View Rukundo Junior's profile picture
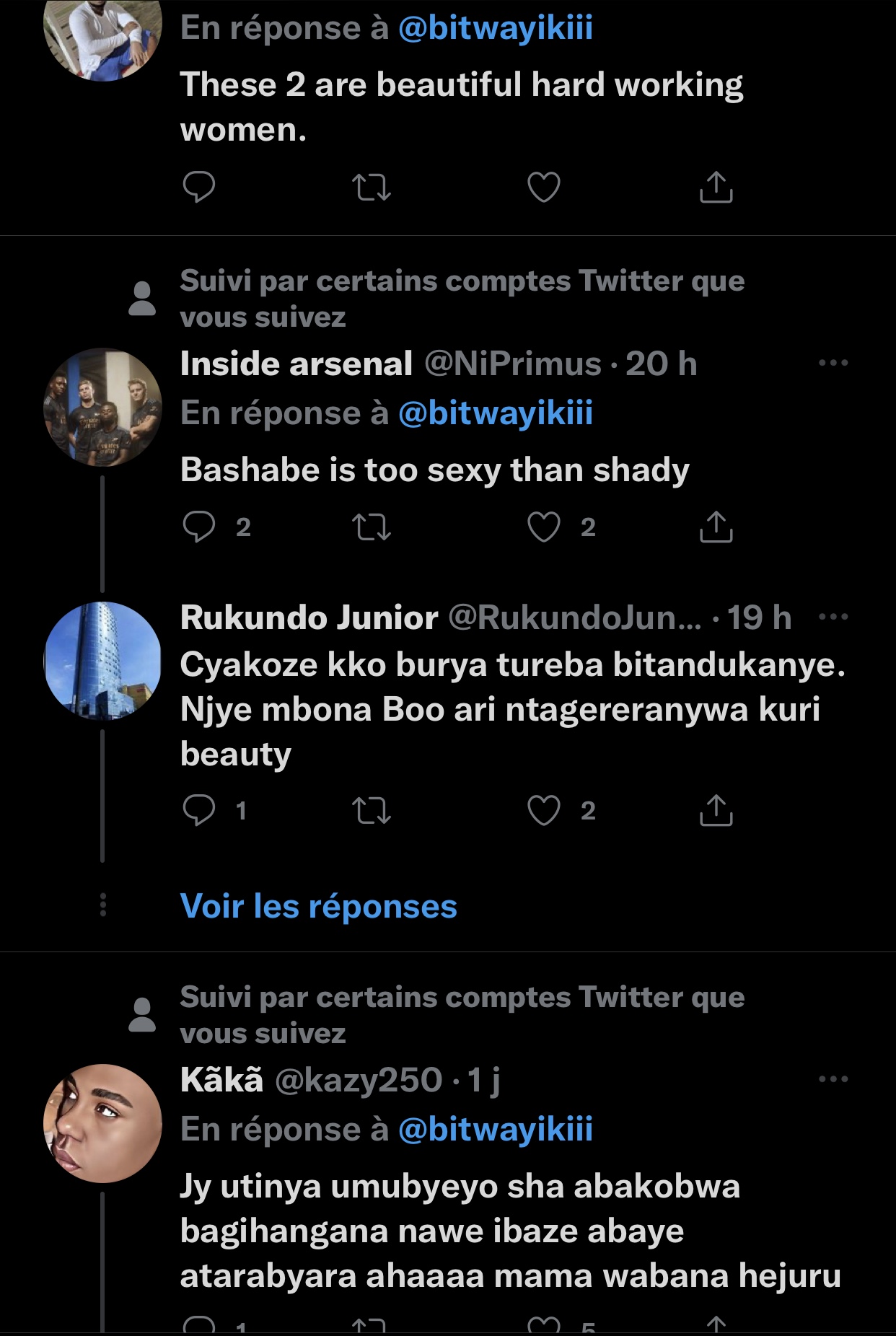Screen dimensions: 896x1336 click(x=102, y=661)
